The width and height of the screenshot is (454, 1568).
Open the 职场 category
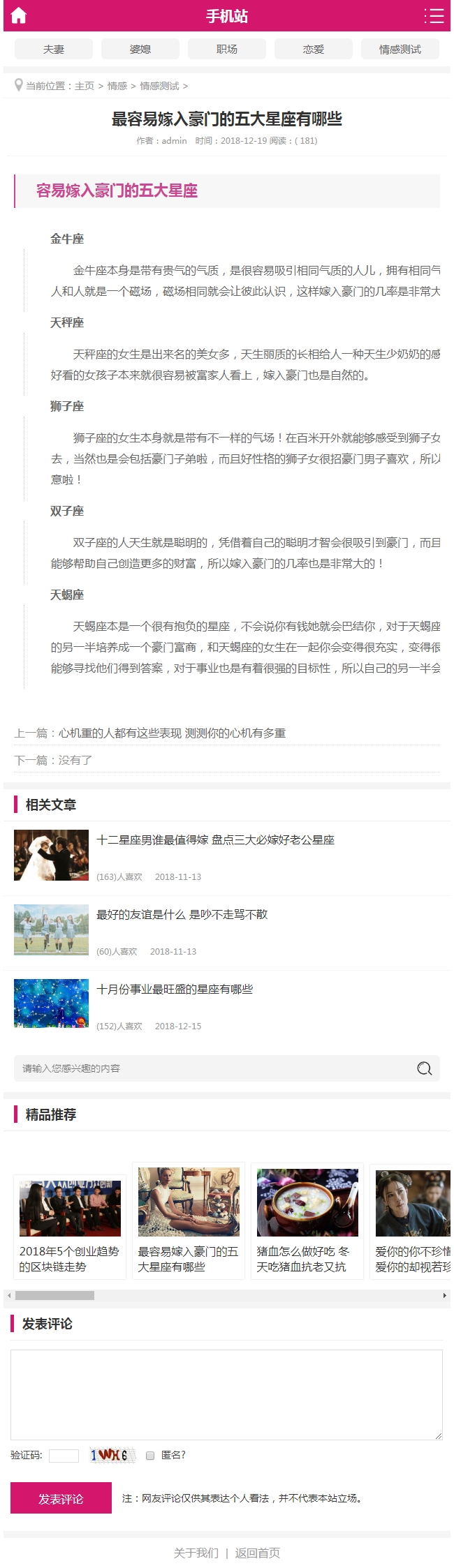point(227,49)
